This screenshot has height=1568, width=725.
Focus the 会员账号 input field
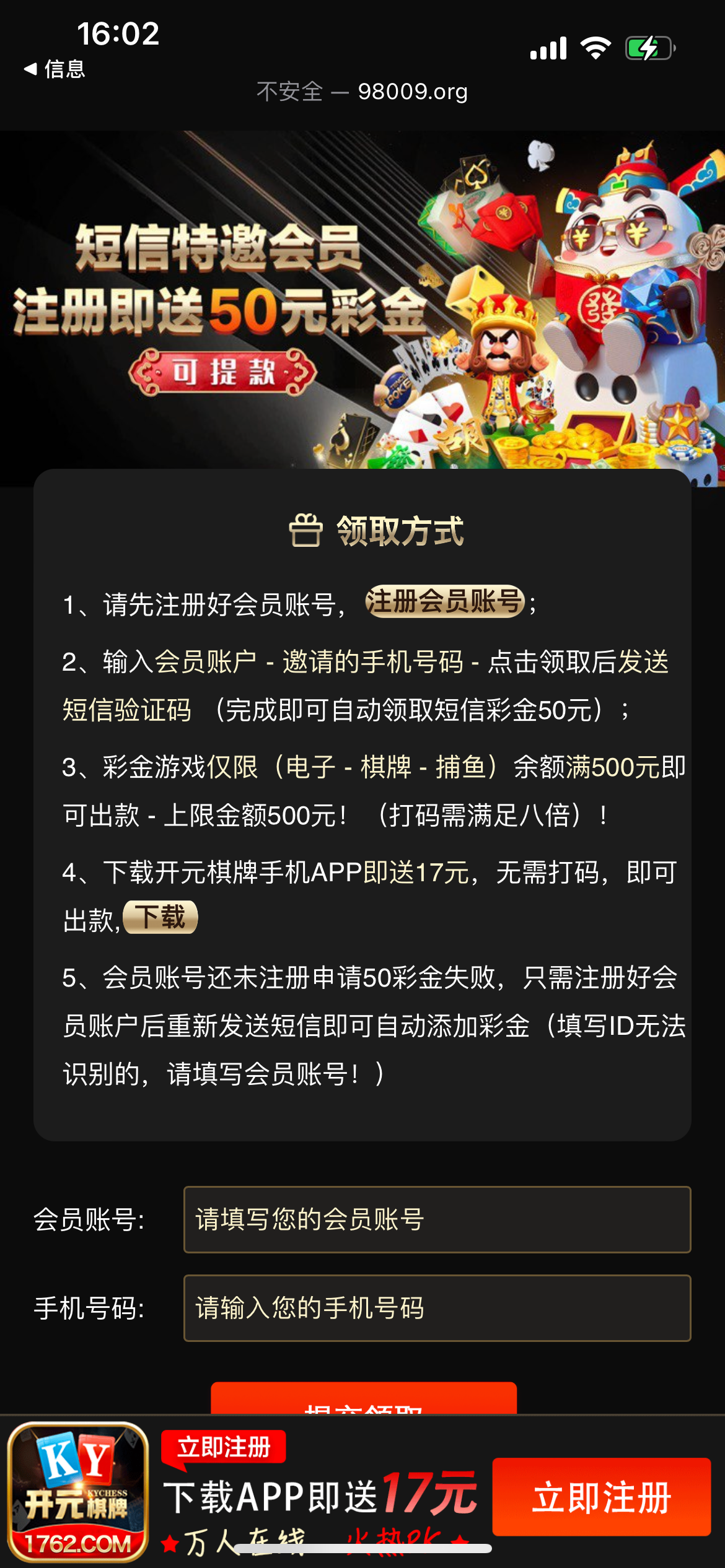pyautogui.click(x=437, y=1219)
